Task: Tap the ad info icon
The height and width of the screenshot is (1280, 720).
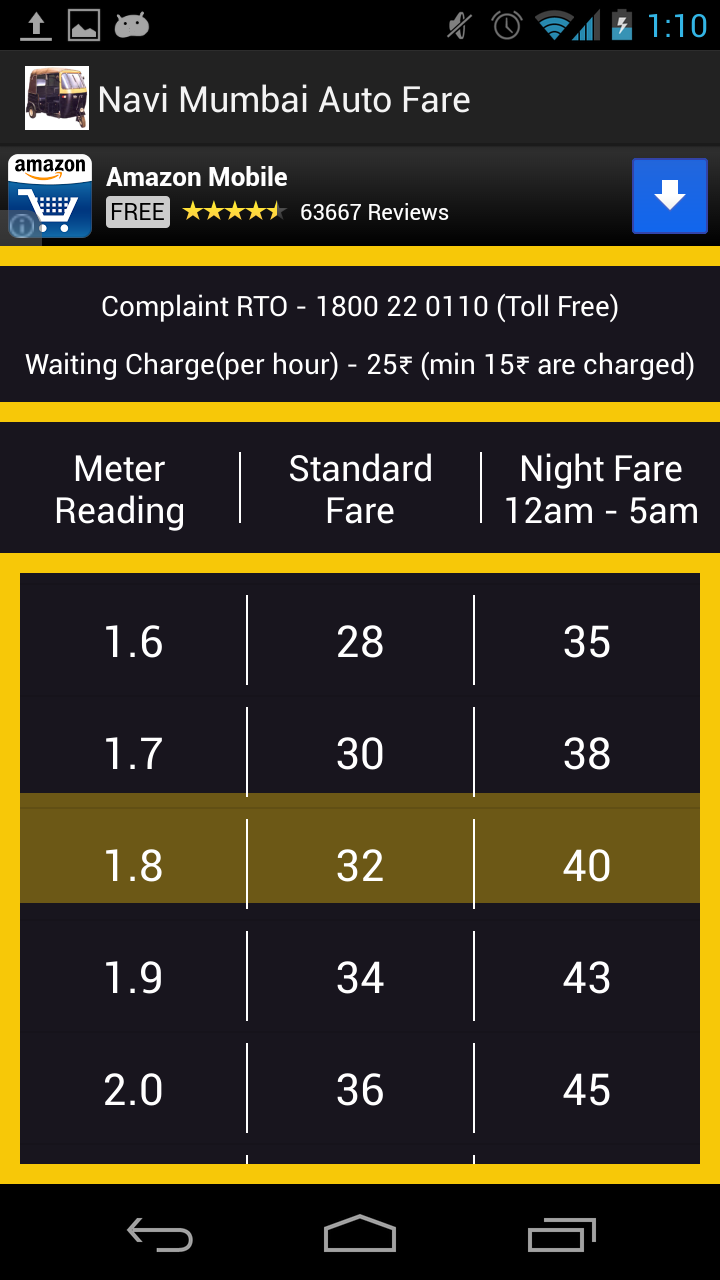Action: [22, 226]
